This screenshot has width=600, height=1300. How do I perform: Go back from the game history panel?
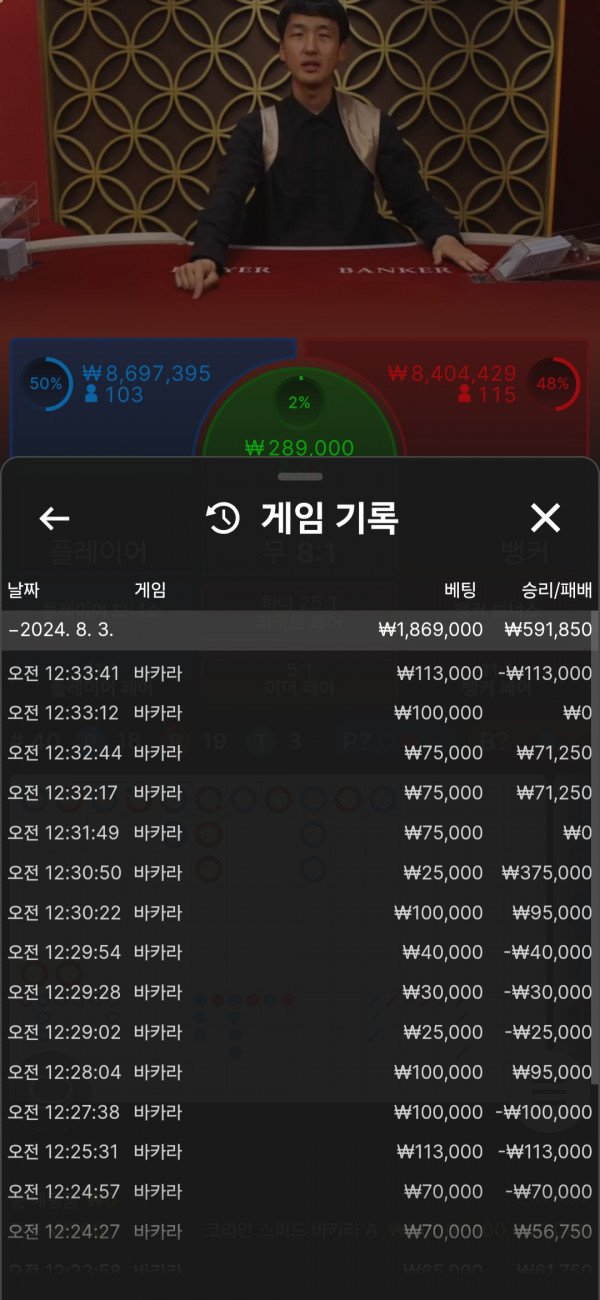[x=54, y=518]
